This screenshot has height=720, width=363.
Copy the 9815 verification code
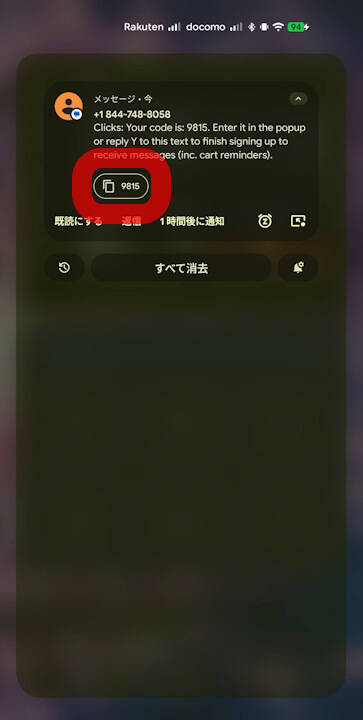pyautogui.click(x=121, y=186)
